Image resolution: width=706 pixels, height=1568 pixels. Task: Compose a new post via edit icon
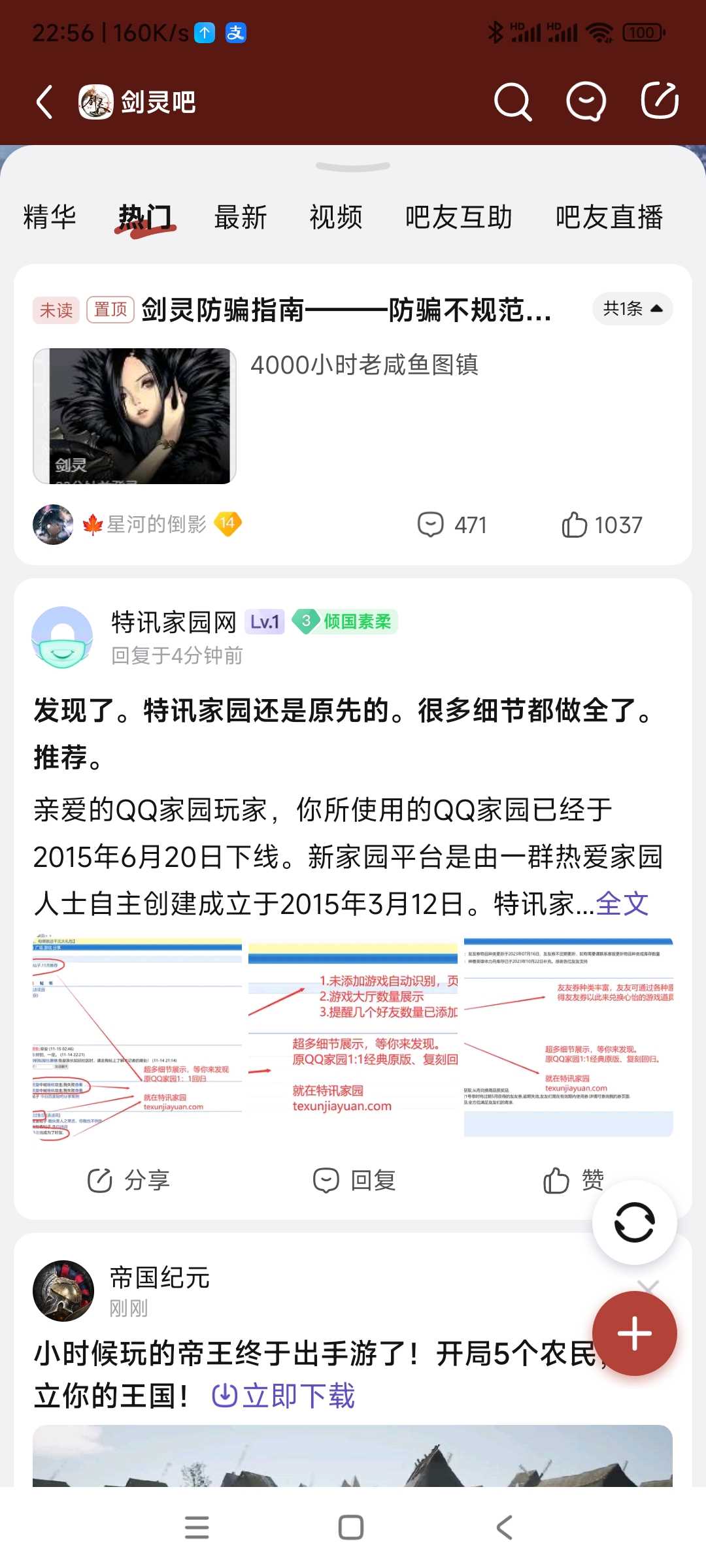pos(659,101)
